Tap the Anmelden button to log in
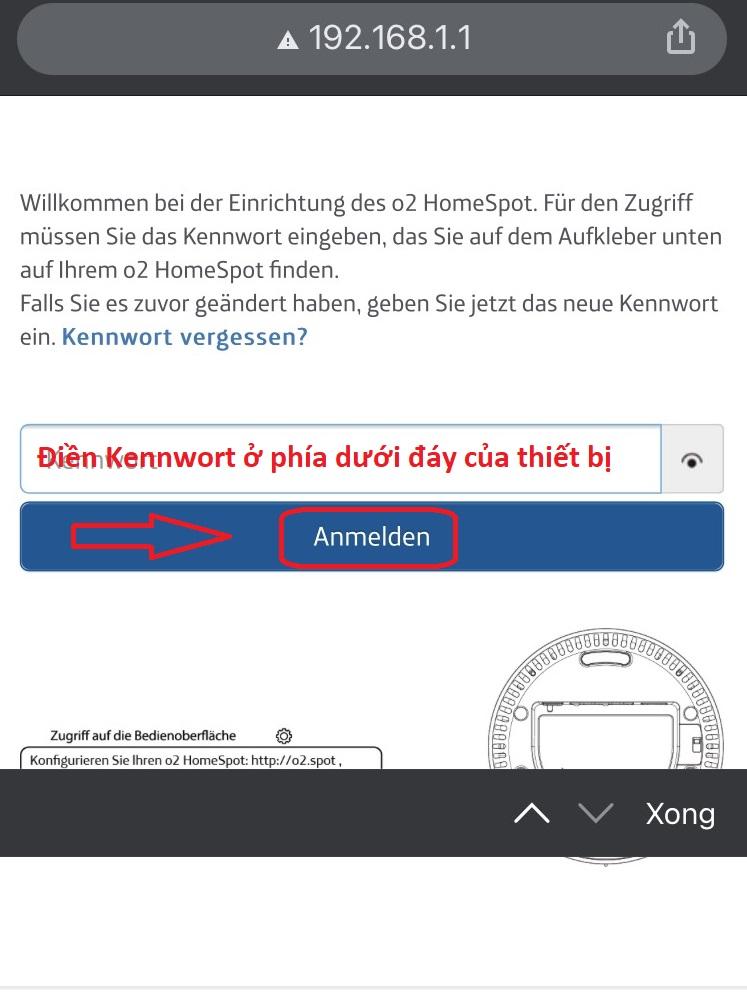The height and width of the screenshot is (1005, 747). coord(371,537)
